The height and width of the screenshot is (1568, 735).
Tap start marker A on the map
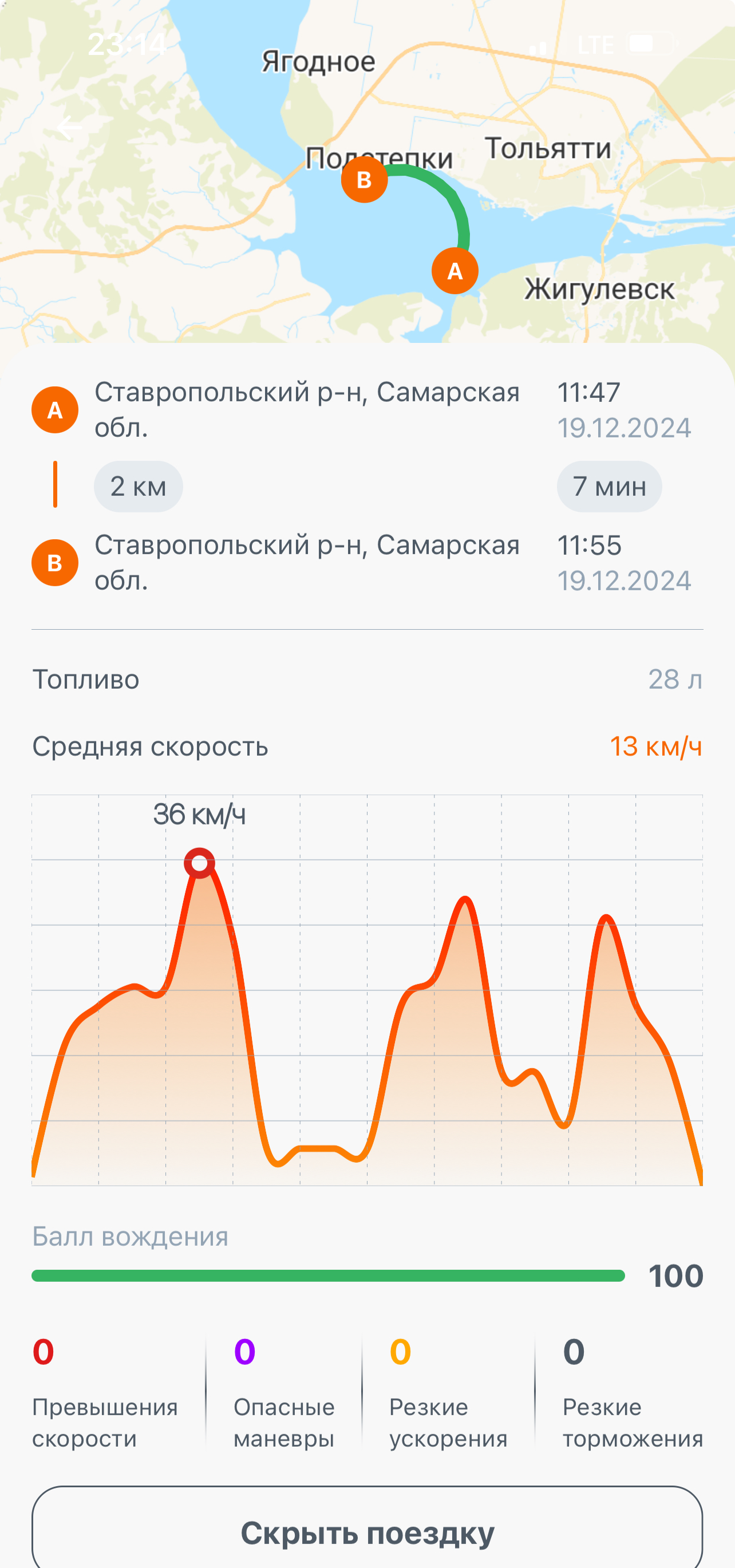[x=455, y=271]
